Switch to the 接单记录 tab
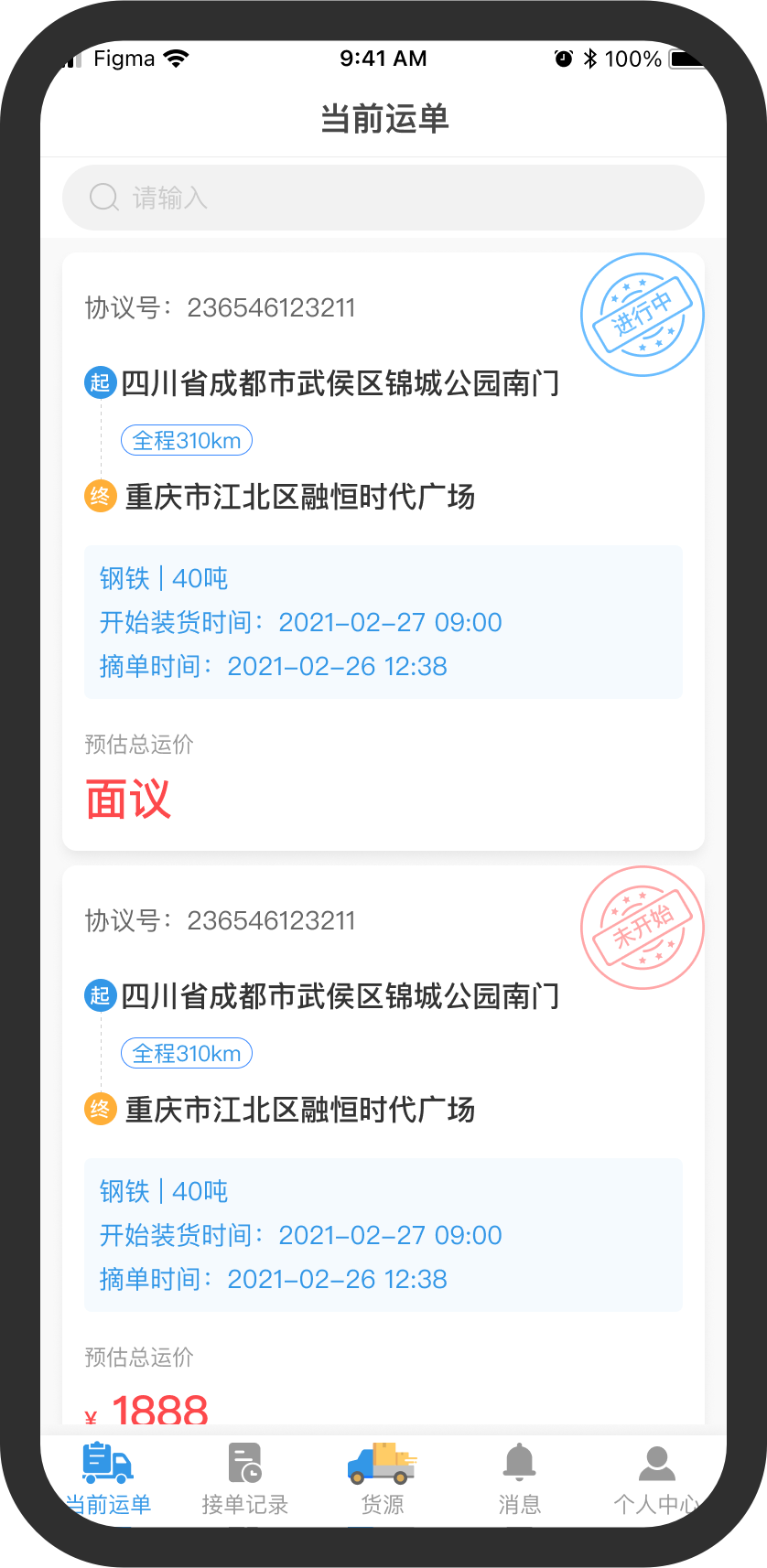 (245, 1479)
